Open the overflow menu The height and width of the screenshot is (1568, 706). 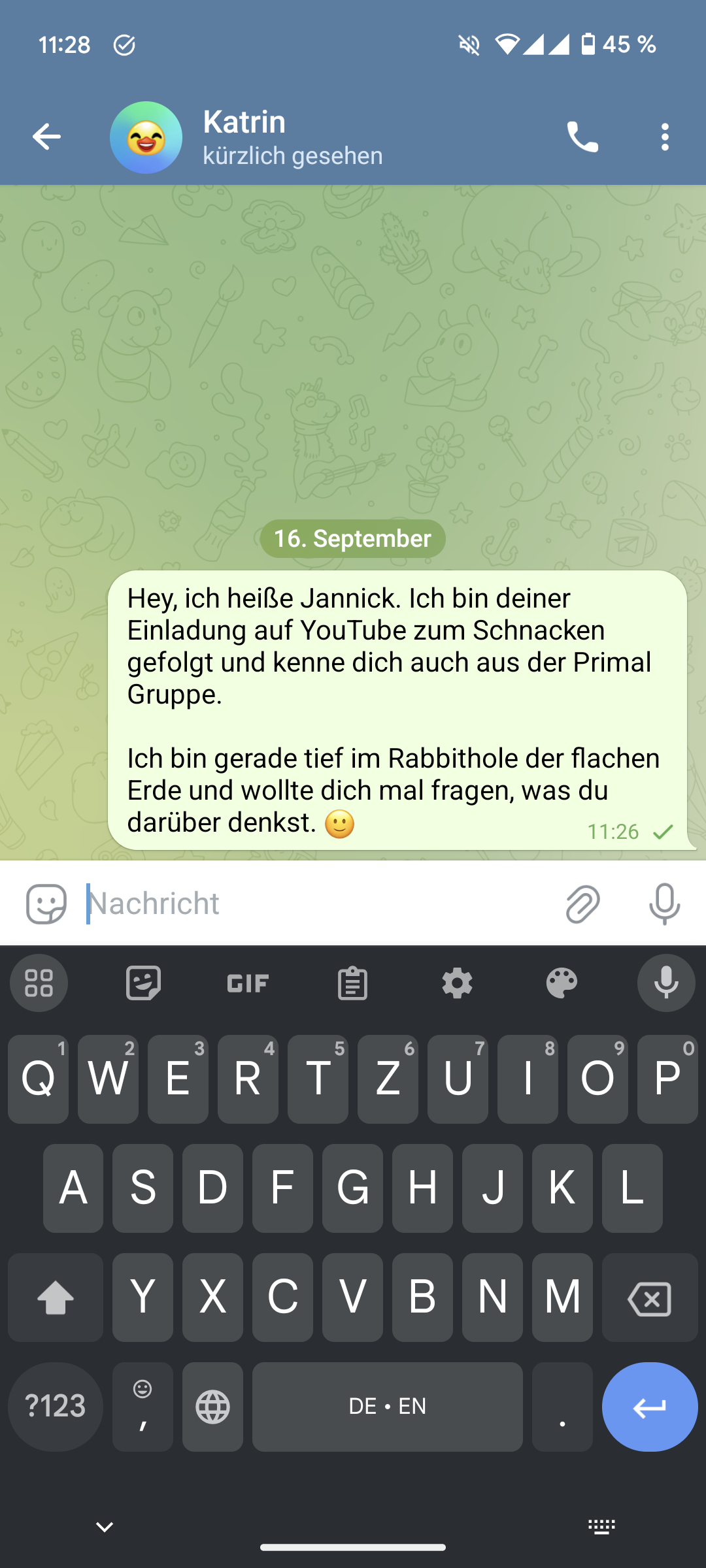(x=665, y=137)
